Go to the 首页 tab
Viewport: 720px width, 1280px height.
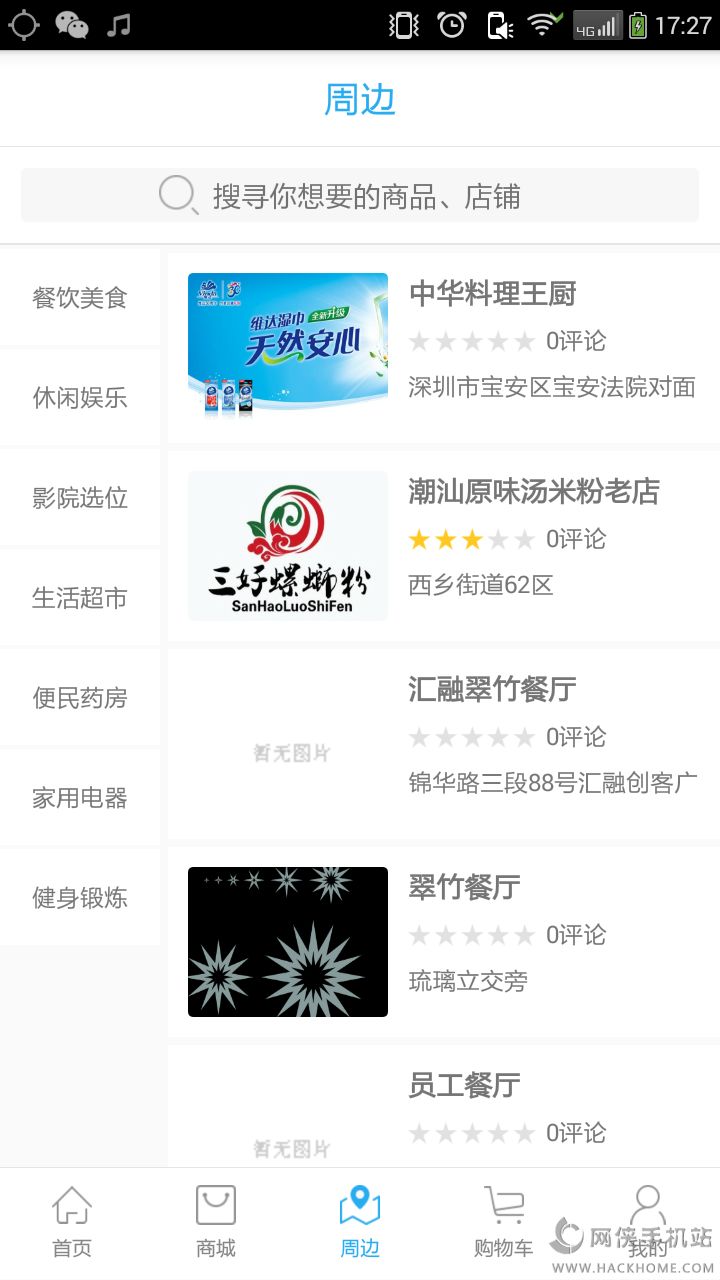(72, 1222)
